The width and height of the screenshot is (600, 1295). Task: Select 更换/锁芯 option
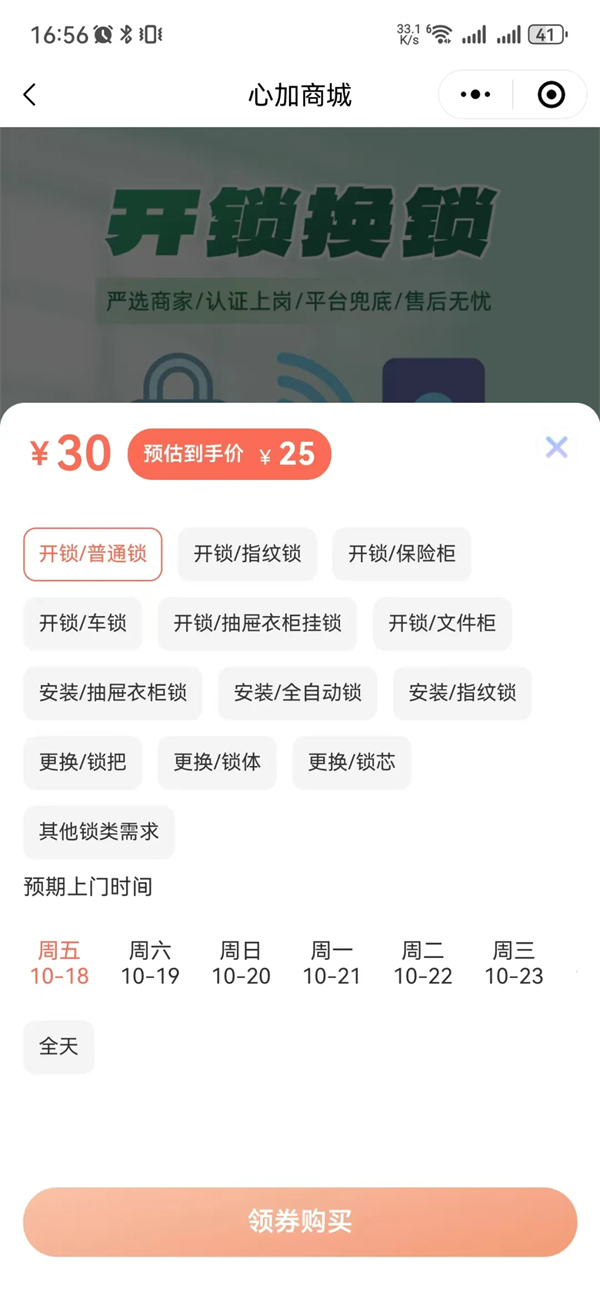pyautogui.click(x=351, y=762)
